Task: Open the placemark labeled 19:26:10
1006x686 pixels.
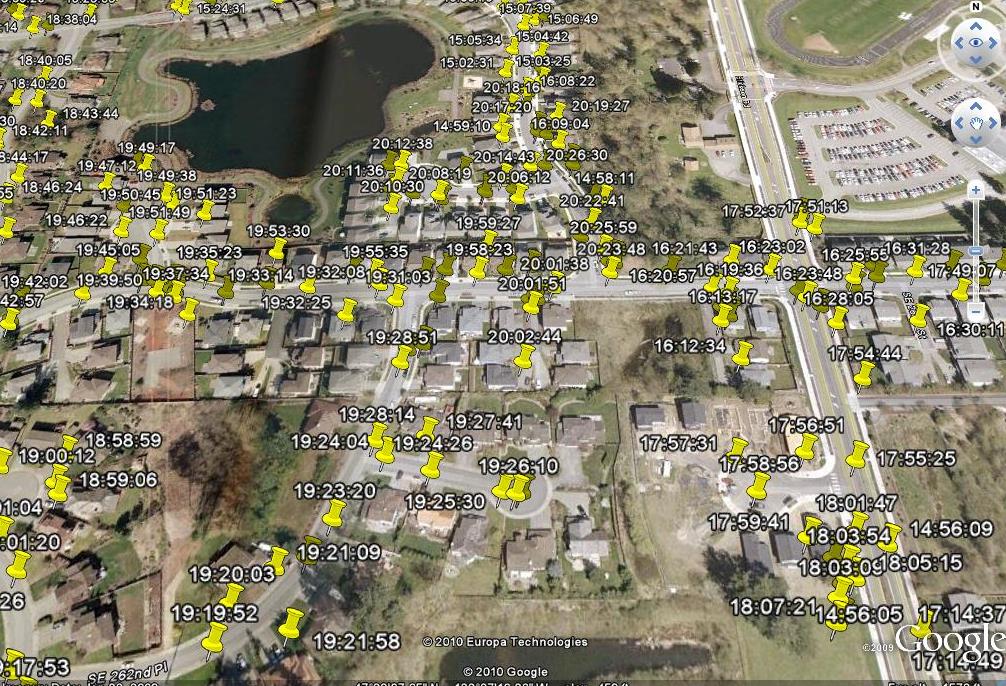Action: (x=517, y=487)
